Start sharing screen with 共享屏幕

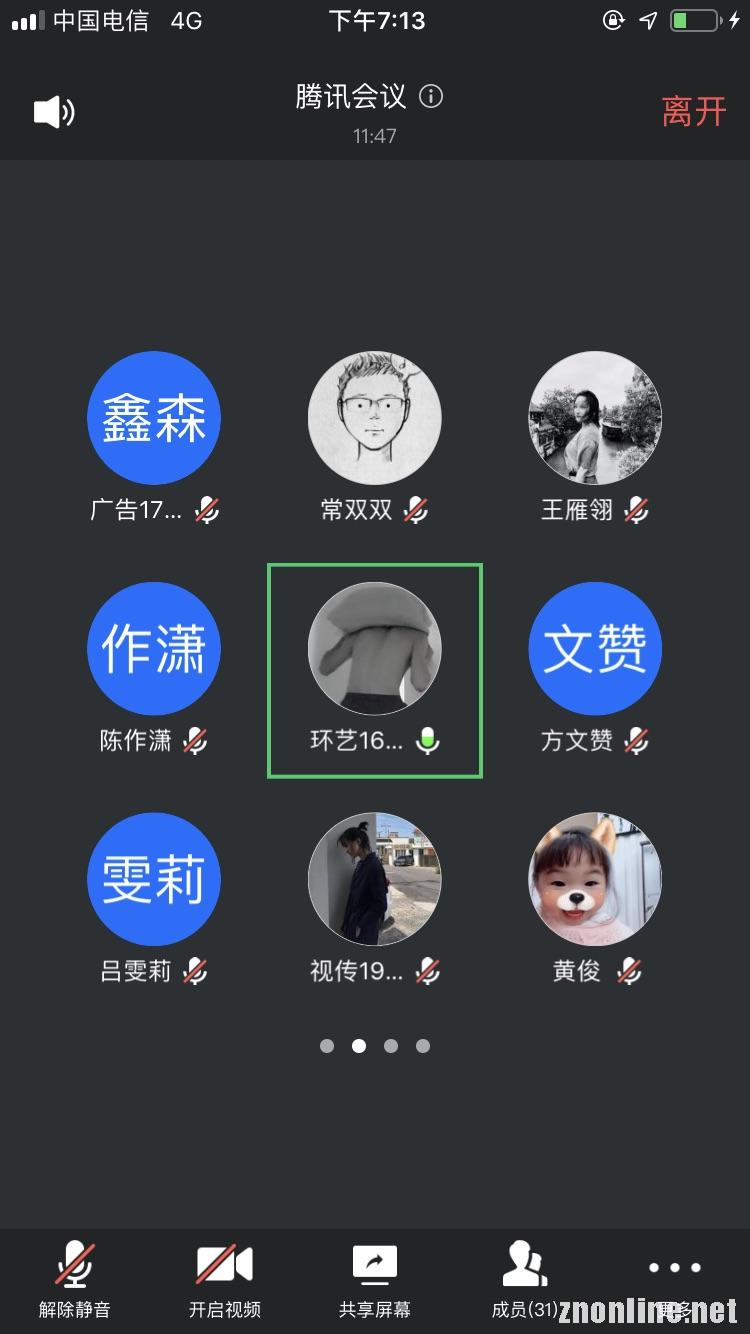(x=375, y=1279)
